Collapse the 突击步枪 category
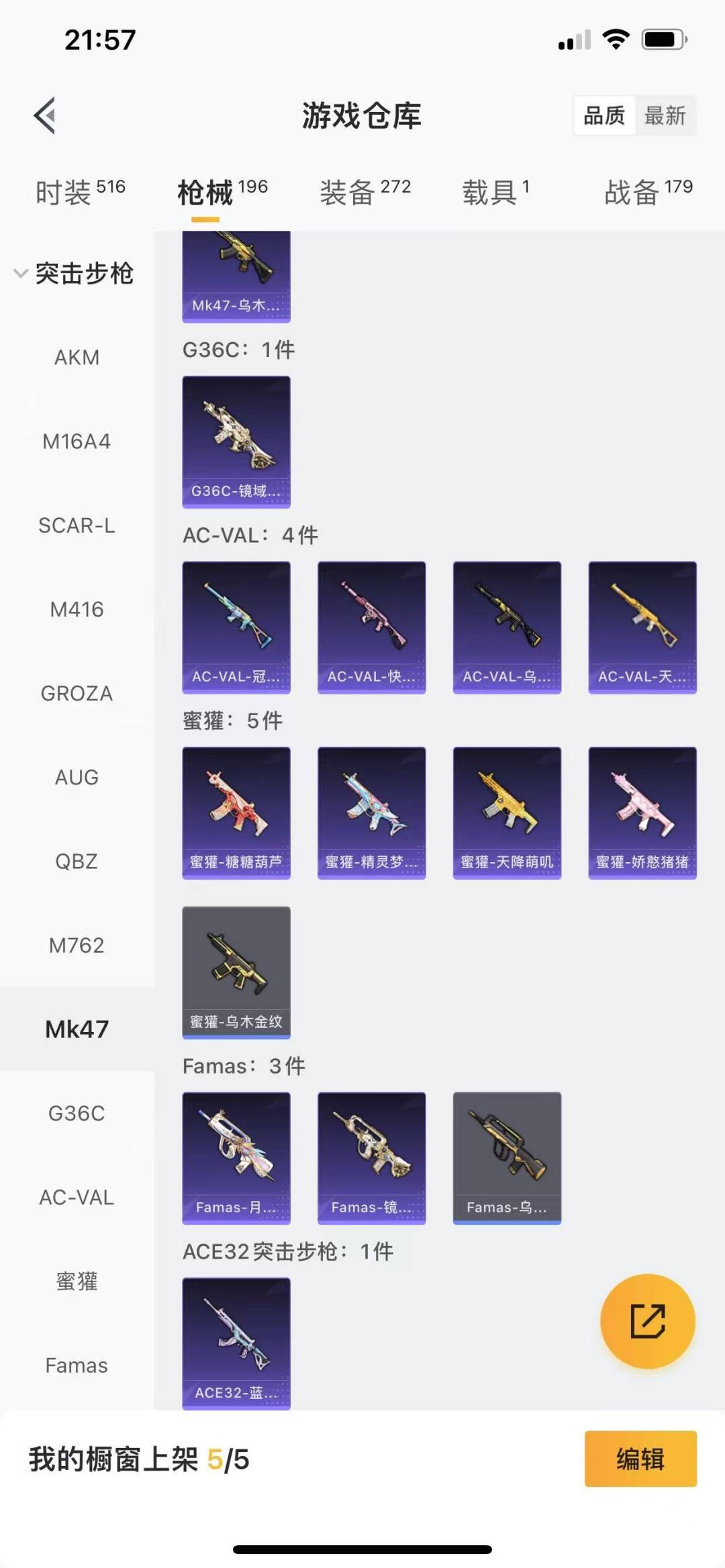Image resolution: width=725 pixels, height=1568 pixels. [x=74, y=274]
